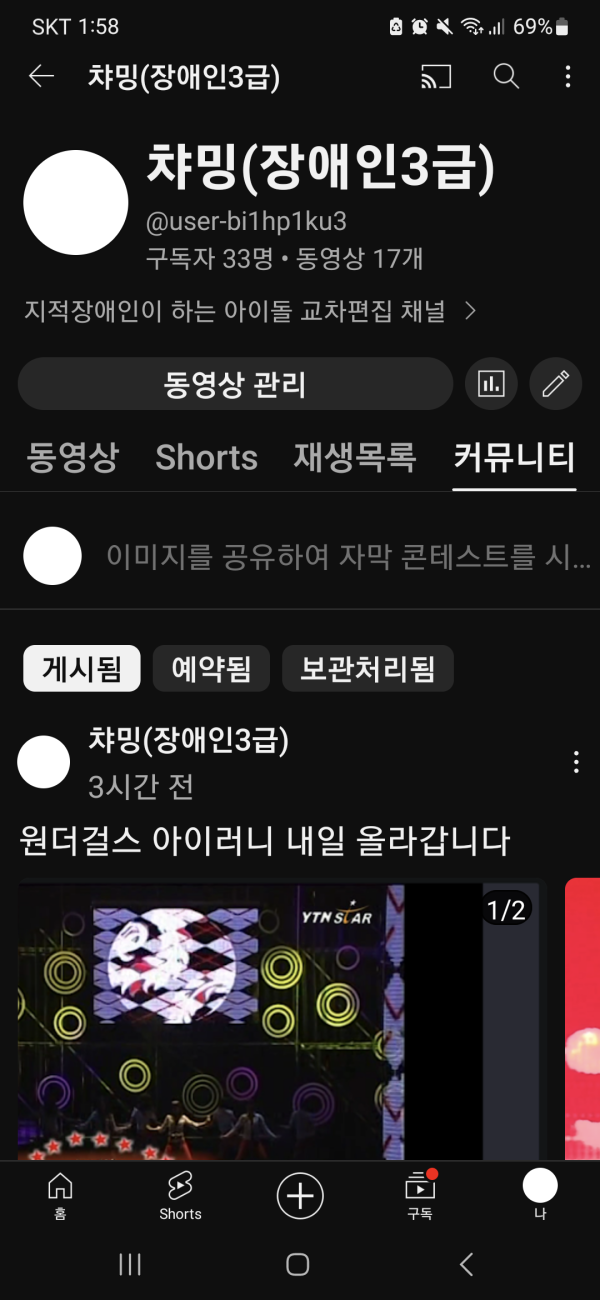This screenshot has height=1300, width=600.
Task: Switch to the 동영상 tab
Action: click(x=72, y=458)
